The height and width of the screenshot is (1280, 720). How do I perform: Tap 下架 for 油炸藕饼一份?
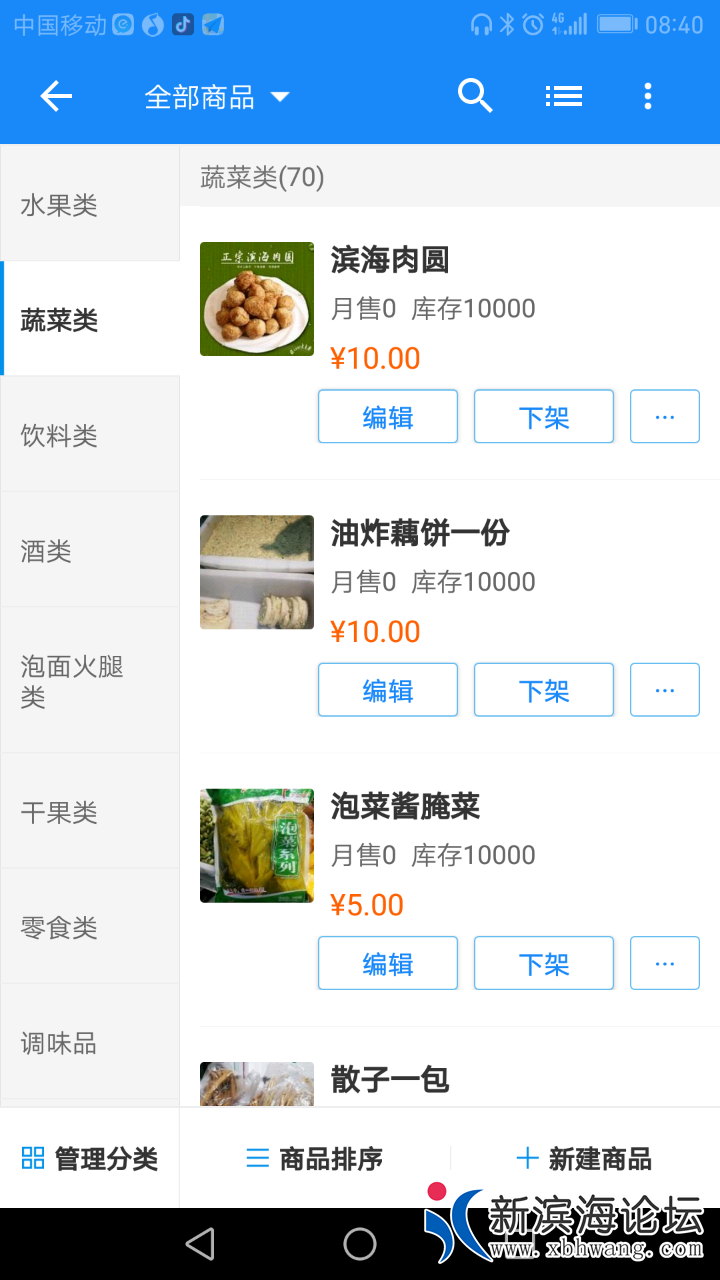tap(544, 690)
